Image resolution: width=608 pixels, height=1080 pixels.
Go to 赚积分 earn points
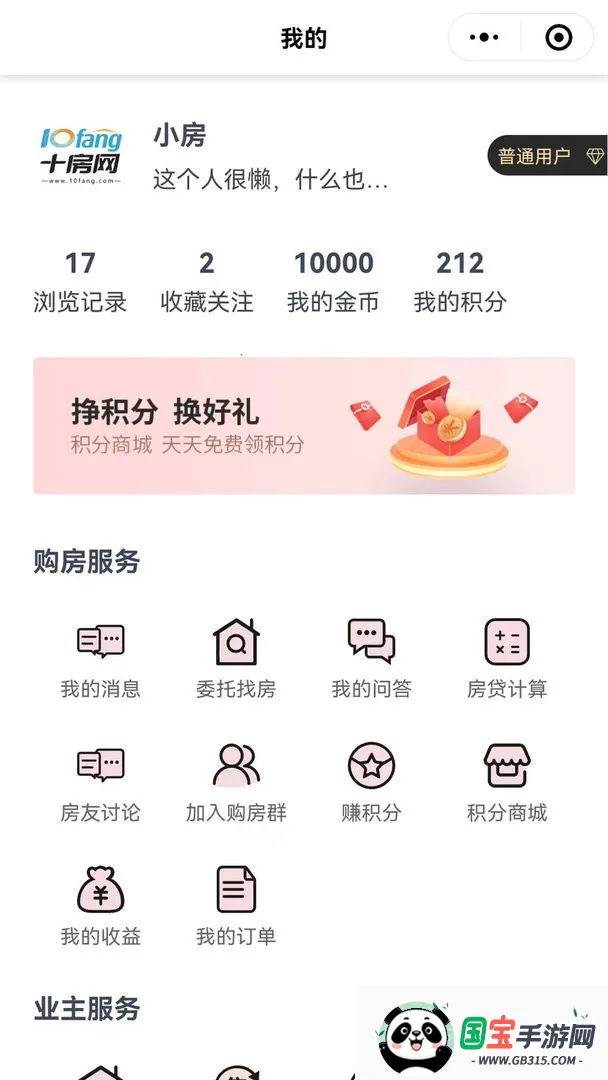click(x=371, y=782)
